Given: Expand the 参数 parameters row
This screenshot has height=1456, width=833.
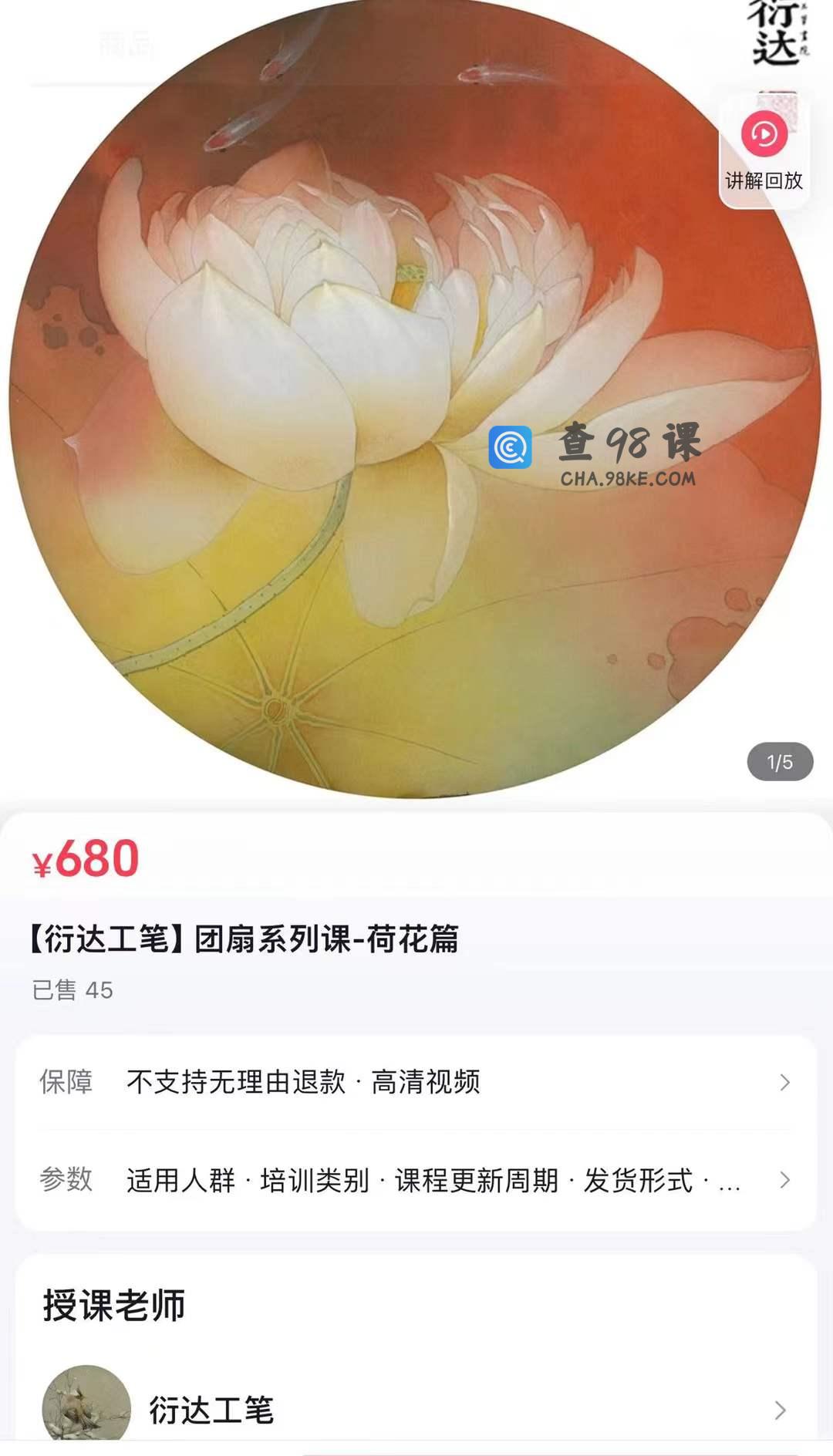Looking at the screenshot, I should (416, 1180).
